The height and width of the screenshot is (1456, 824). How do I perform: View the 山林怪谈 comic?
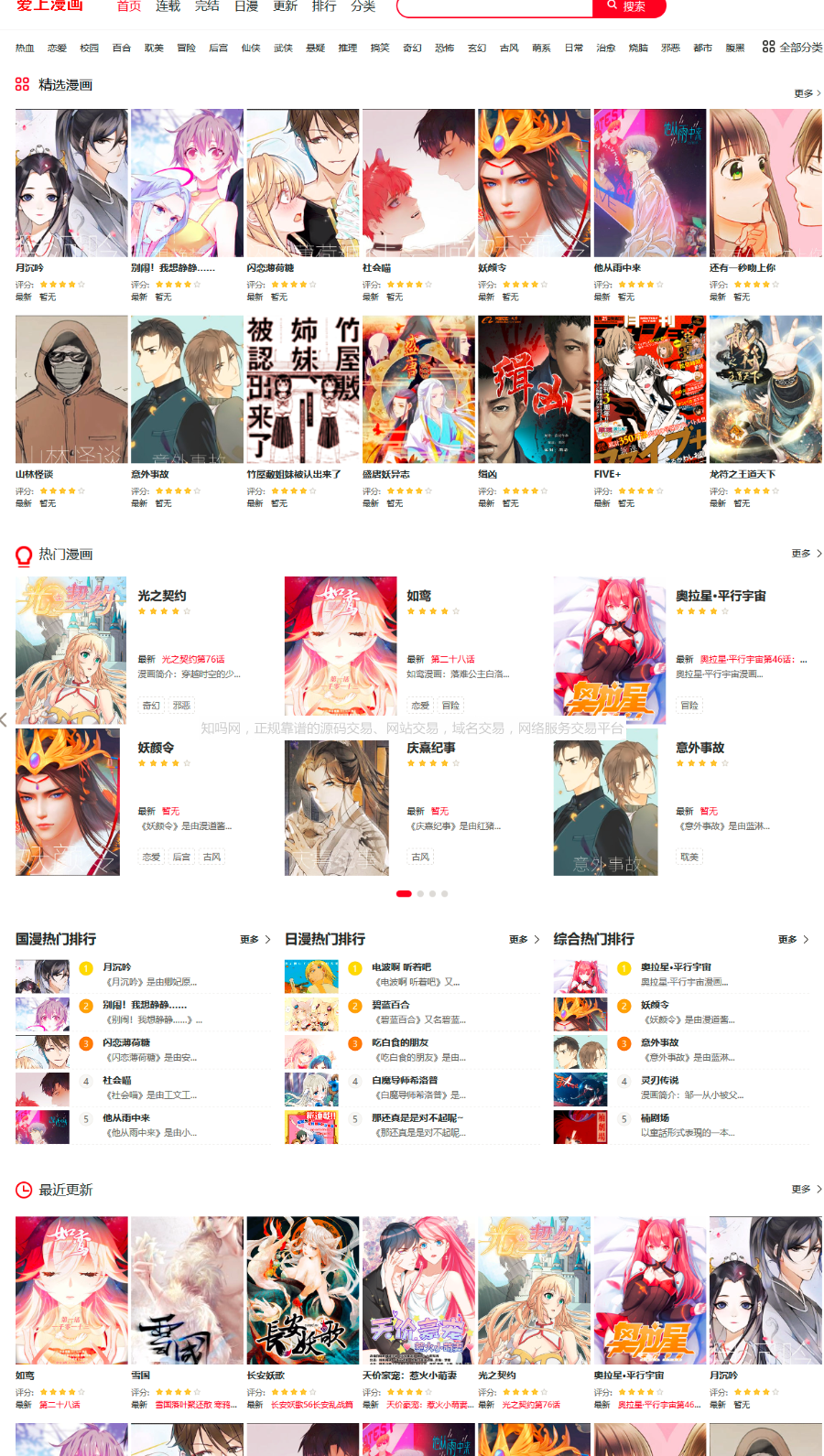71,389
